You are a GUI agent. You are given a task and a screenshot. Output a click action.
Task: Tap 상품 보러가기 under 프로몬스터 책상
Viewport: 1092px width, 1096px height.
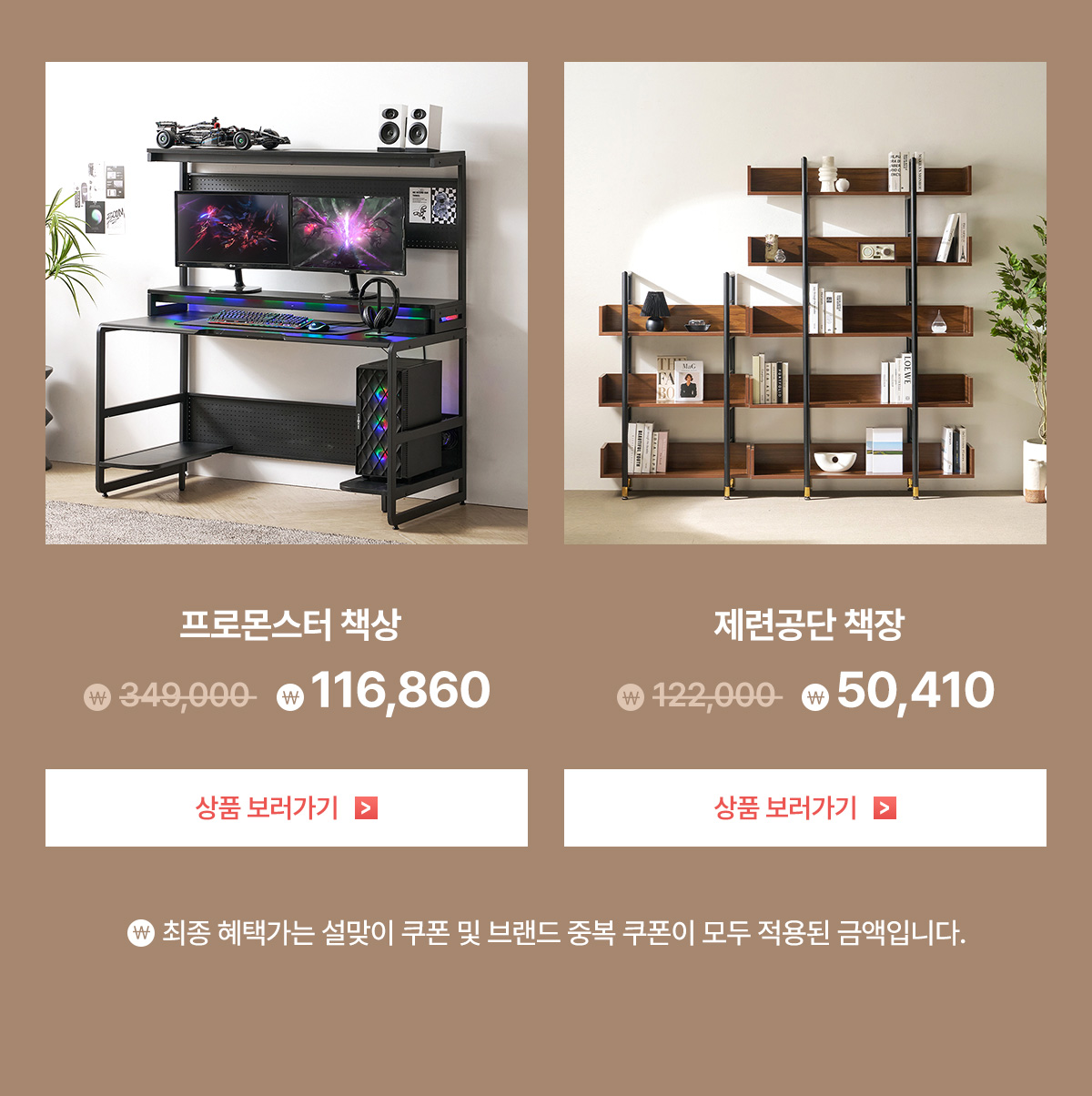pyautogui.click(x=286, y=807)
